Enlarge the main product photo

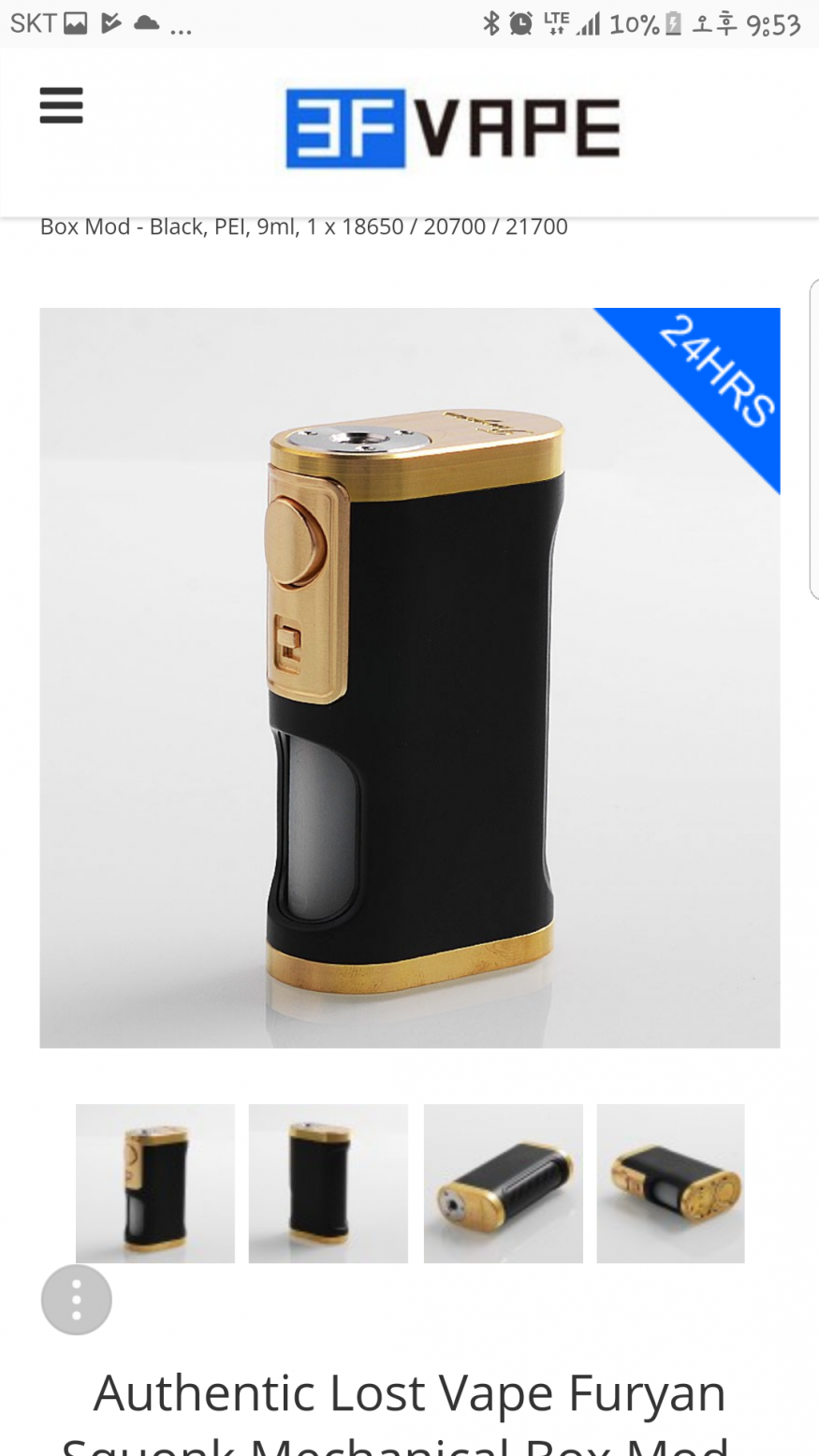409,677
